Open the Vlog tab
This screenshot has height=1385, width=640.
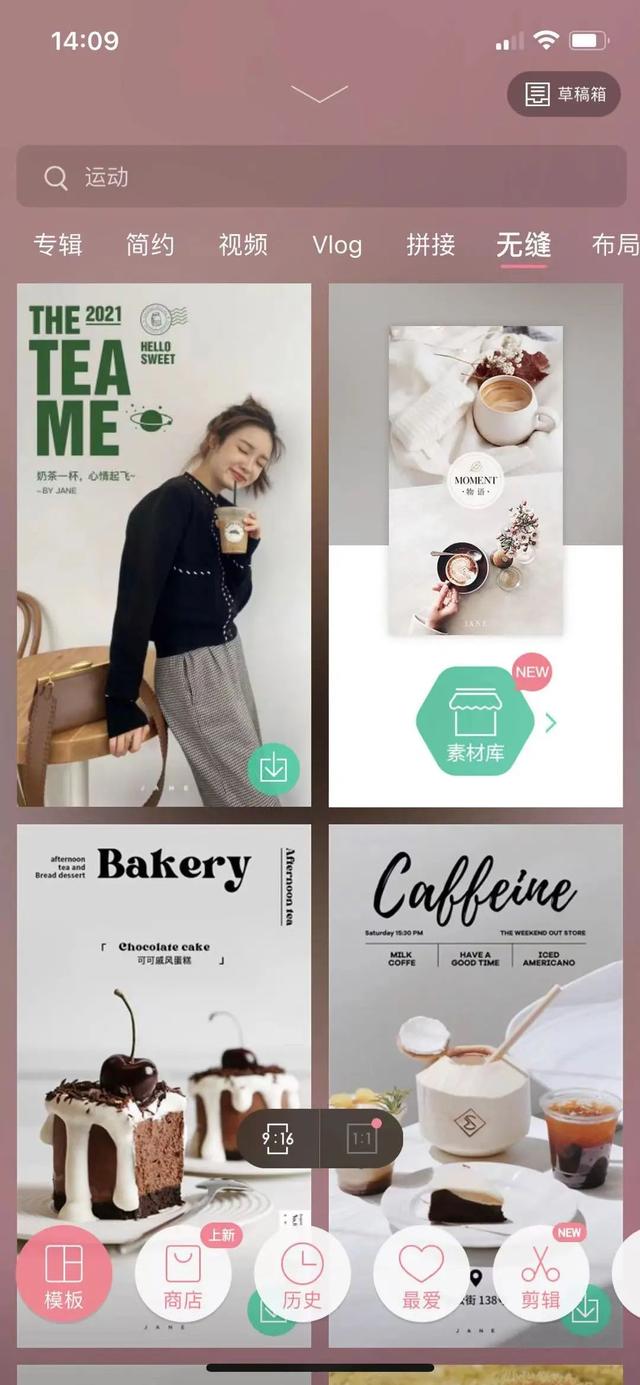[x=337, y=245]
